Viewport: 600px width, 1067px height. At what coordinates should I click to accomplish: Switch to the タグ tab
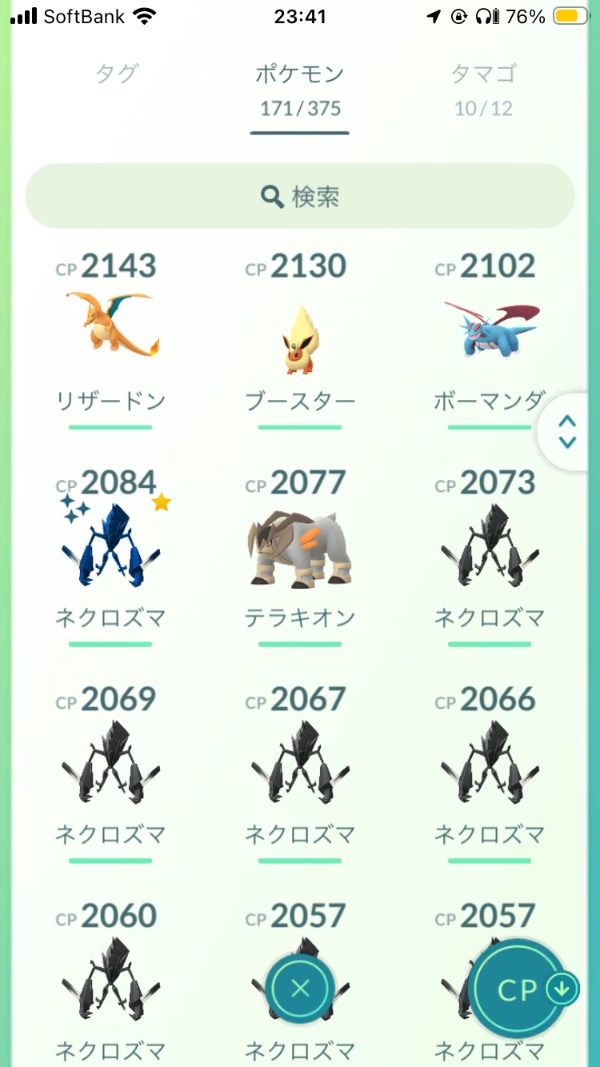click(x=117, y=73)
